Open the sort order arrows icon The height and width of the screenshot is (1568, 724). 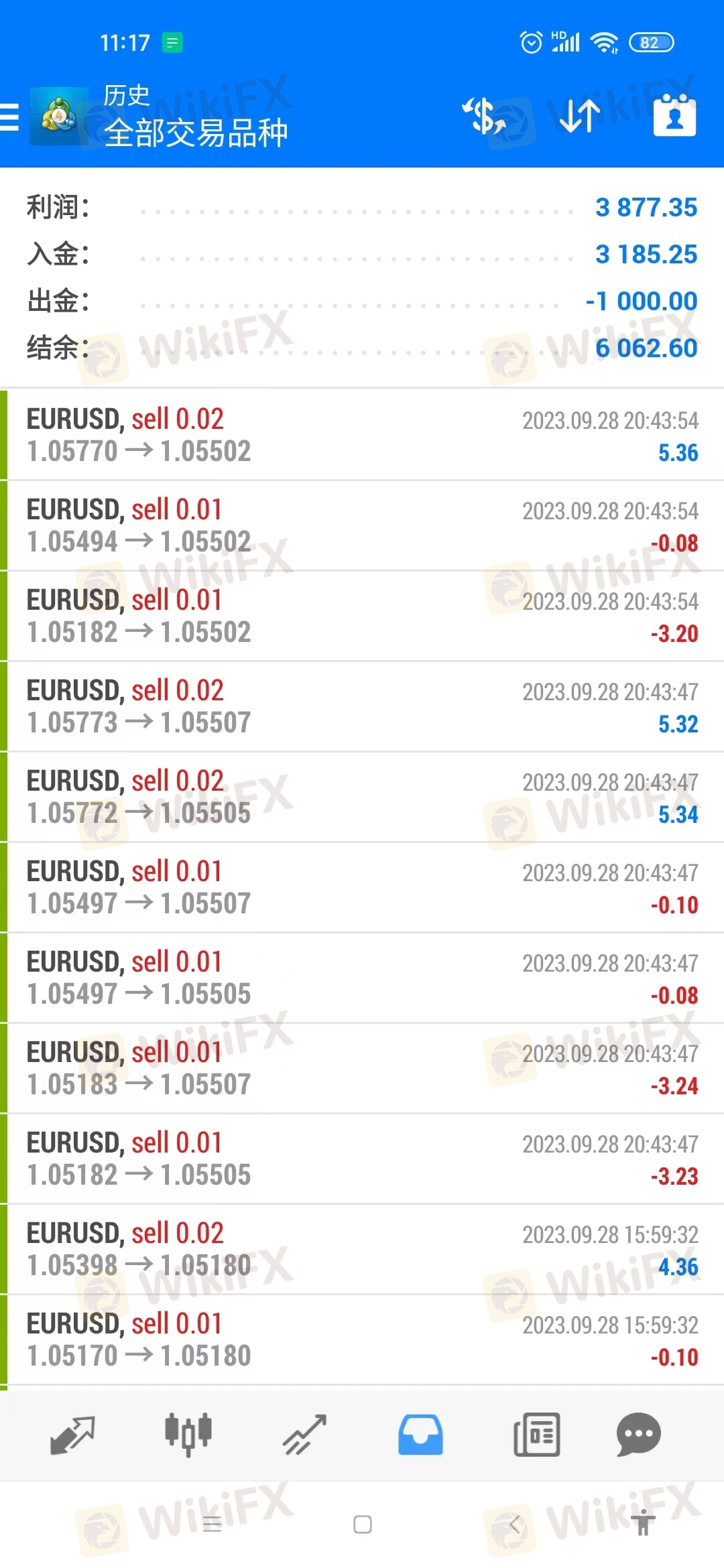click(x=580, y=116)
